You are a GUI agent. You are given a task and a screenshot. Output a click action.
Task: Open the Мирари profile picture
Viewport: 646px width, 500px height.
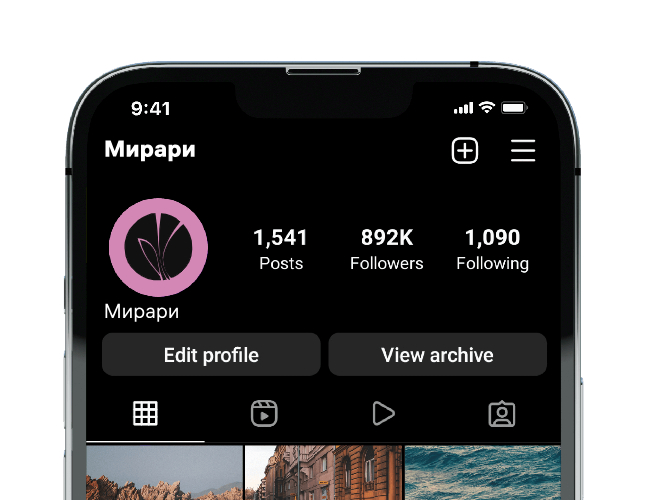point(158,248)
